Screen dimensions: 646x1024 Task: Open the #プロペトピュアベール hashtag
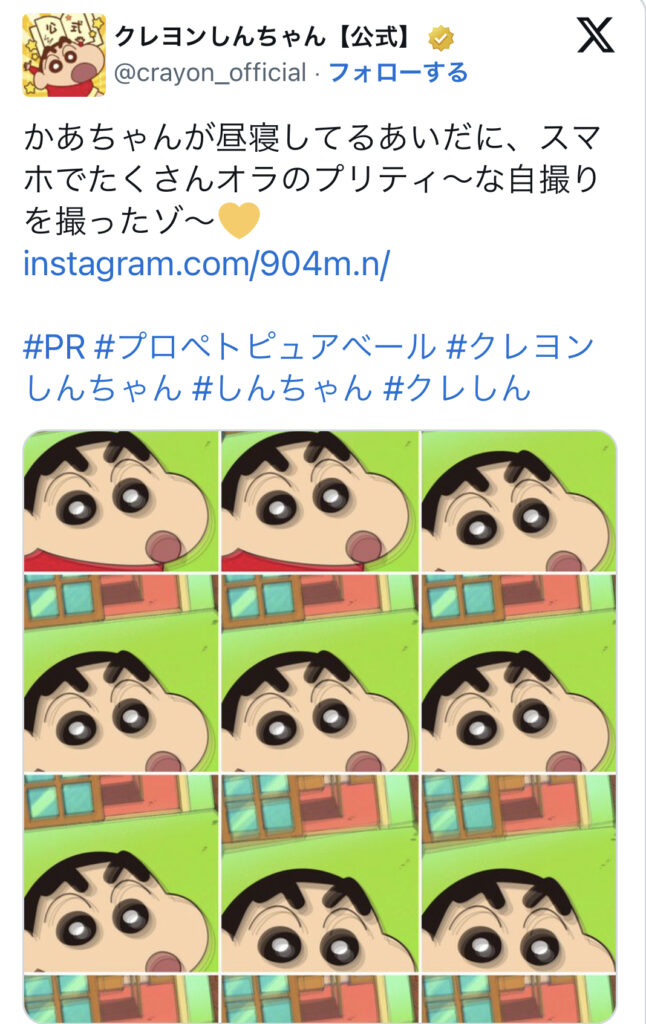(265, 347)
